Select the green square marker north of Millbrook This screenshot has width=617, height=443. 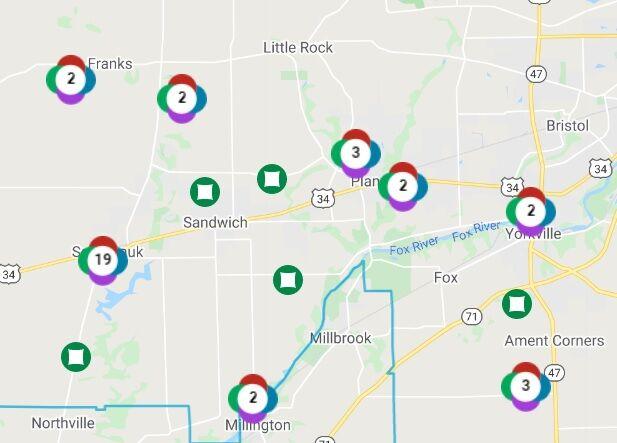click(287, 280)
